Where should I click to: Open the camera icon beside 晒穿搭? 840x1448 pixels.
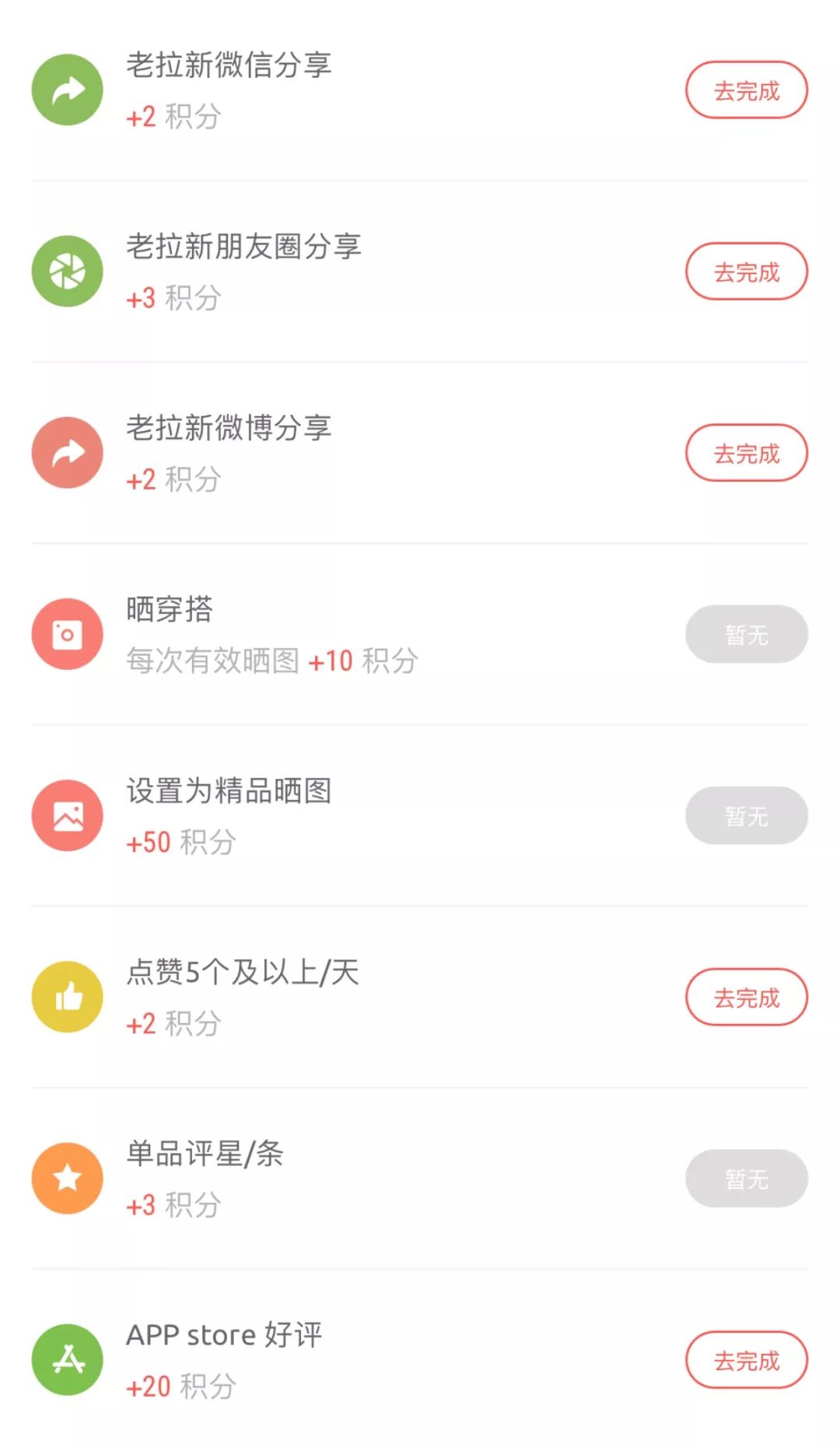click(66, 633)
